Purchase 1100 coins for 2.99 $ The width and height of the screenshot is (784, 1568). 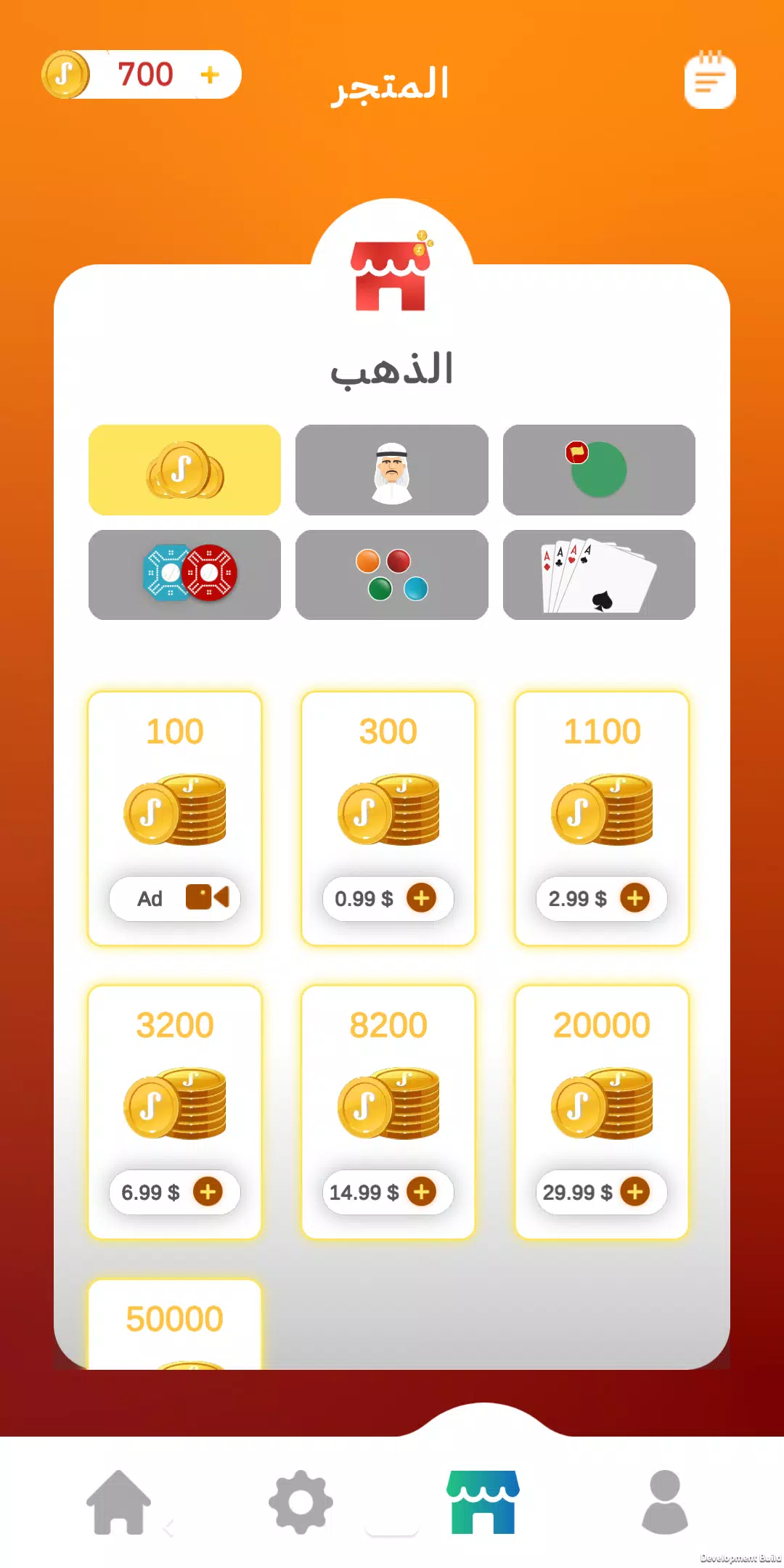(x=601, y=899)
